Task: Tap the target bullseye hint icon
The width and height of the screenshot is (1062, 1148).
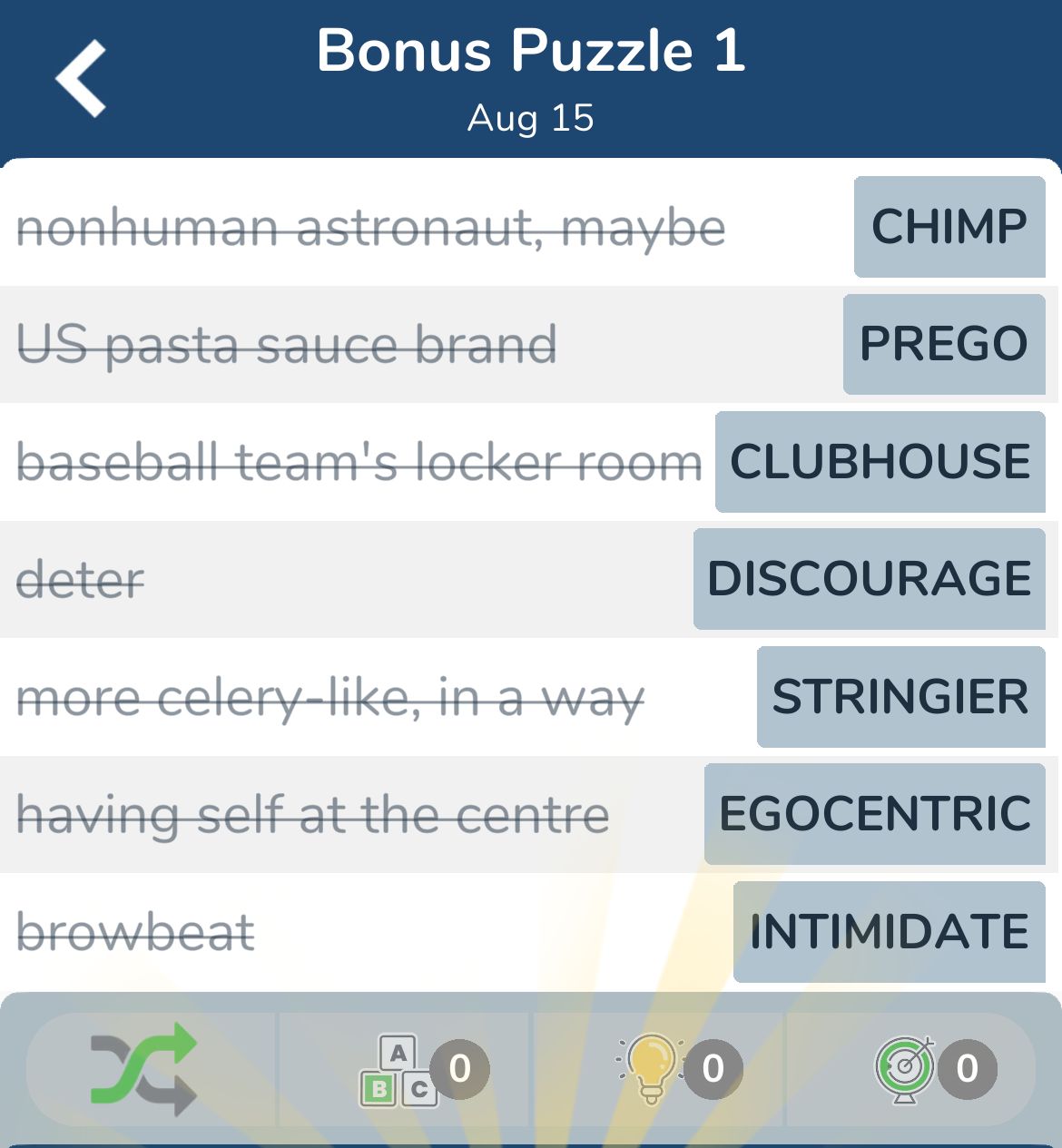Action: (908, 1069)
